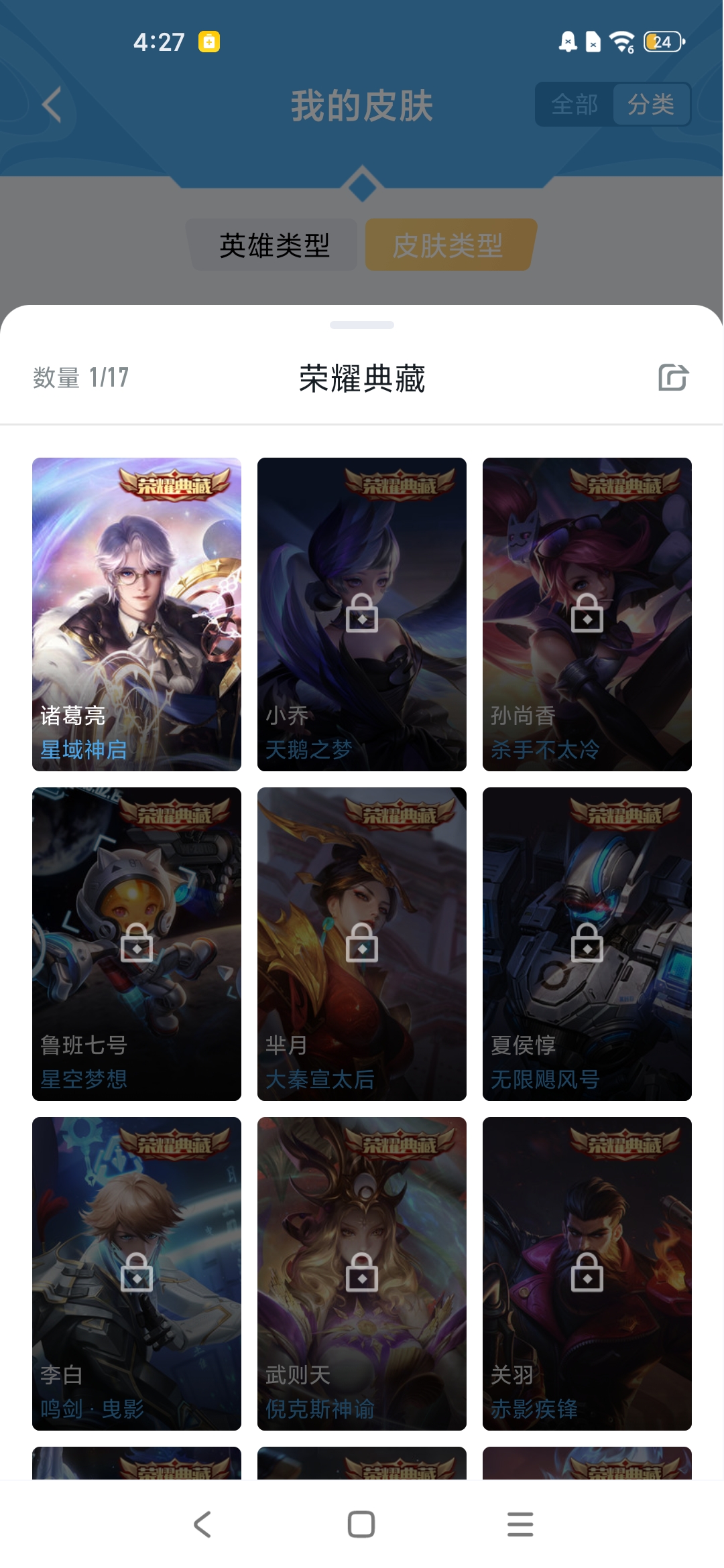Open 鲁班七号 星空梦想 skin card

point(137,944)
